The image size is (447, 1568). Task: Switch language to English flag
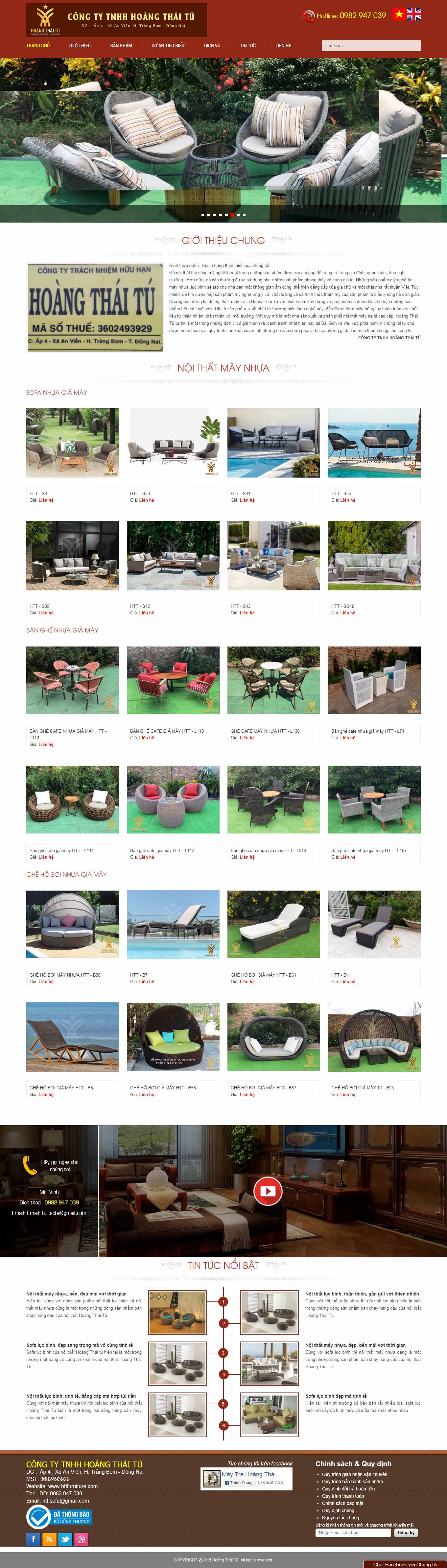[414, 14]
